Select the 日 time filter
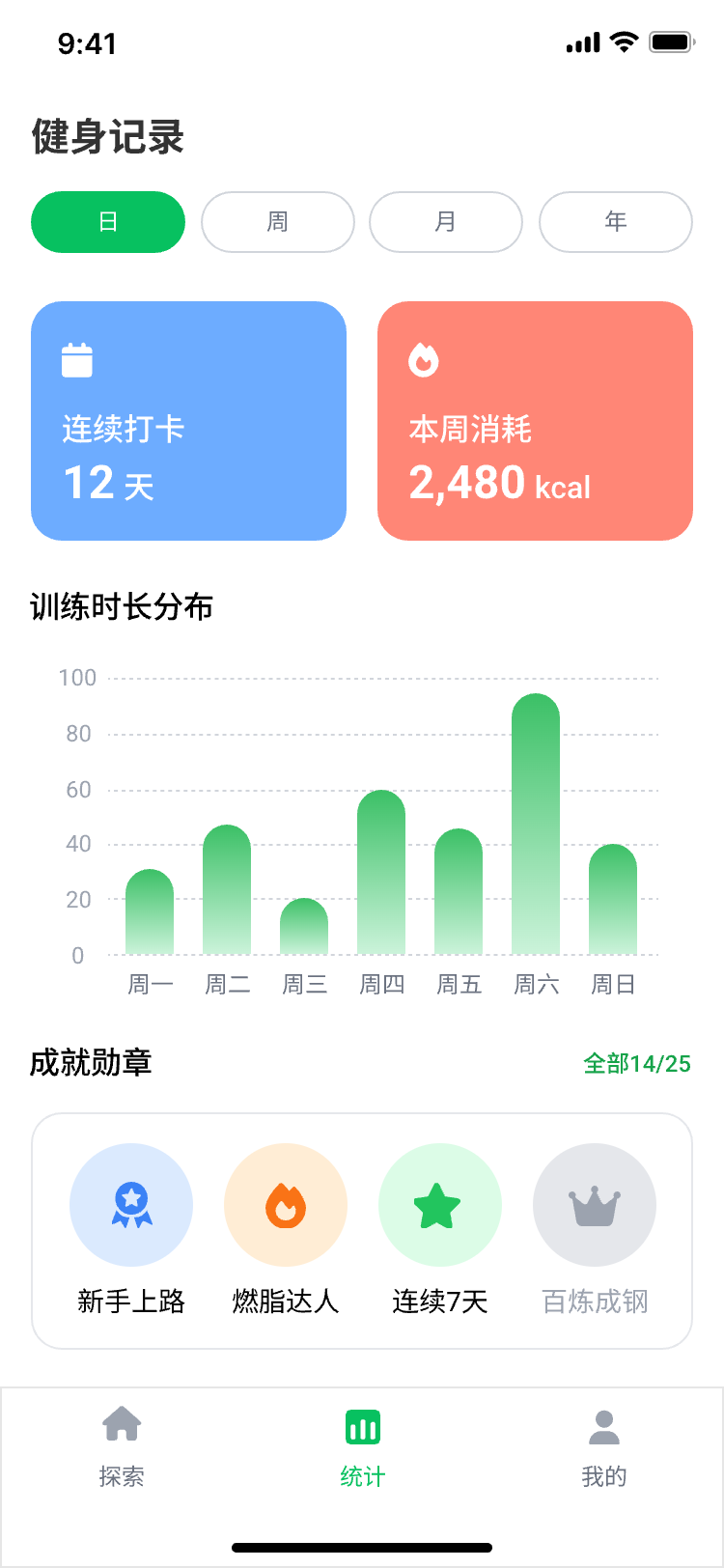This screenshot has height=1568, width=724. tap(107, 222)
